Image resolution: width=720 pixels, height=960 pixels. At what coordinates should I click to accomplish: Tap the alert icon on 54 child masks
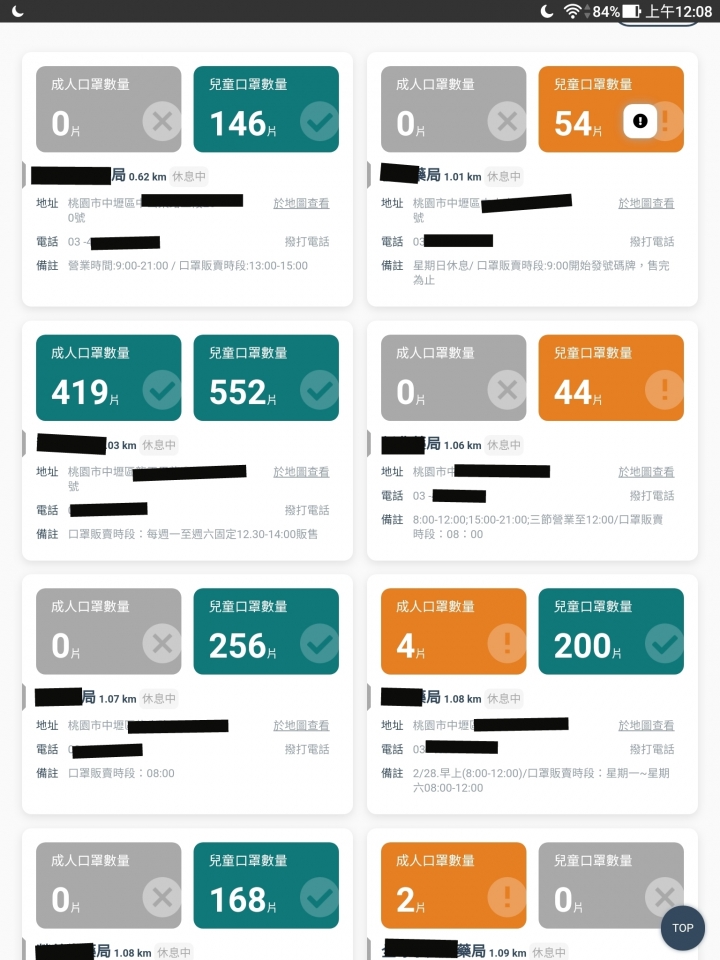pos(641,122)
